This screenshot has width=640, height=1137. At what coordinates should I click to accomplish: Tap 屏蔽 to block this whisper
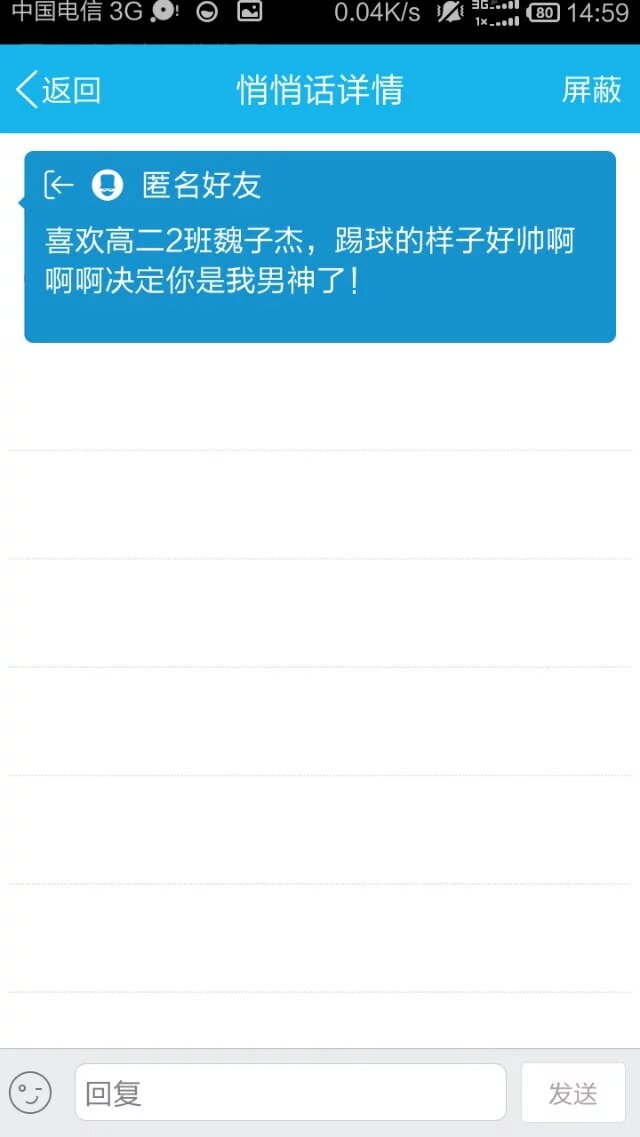point(591,90)
